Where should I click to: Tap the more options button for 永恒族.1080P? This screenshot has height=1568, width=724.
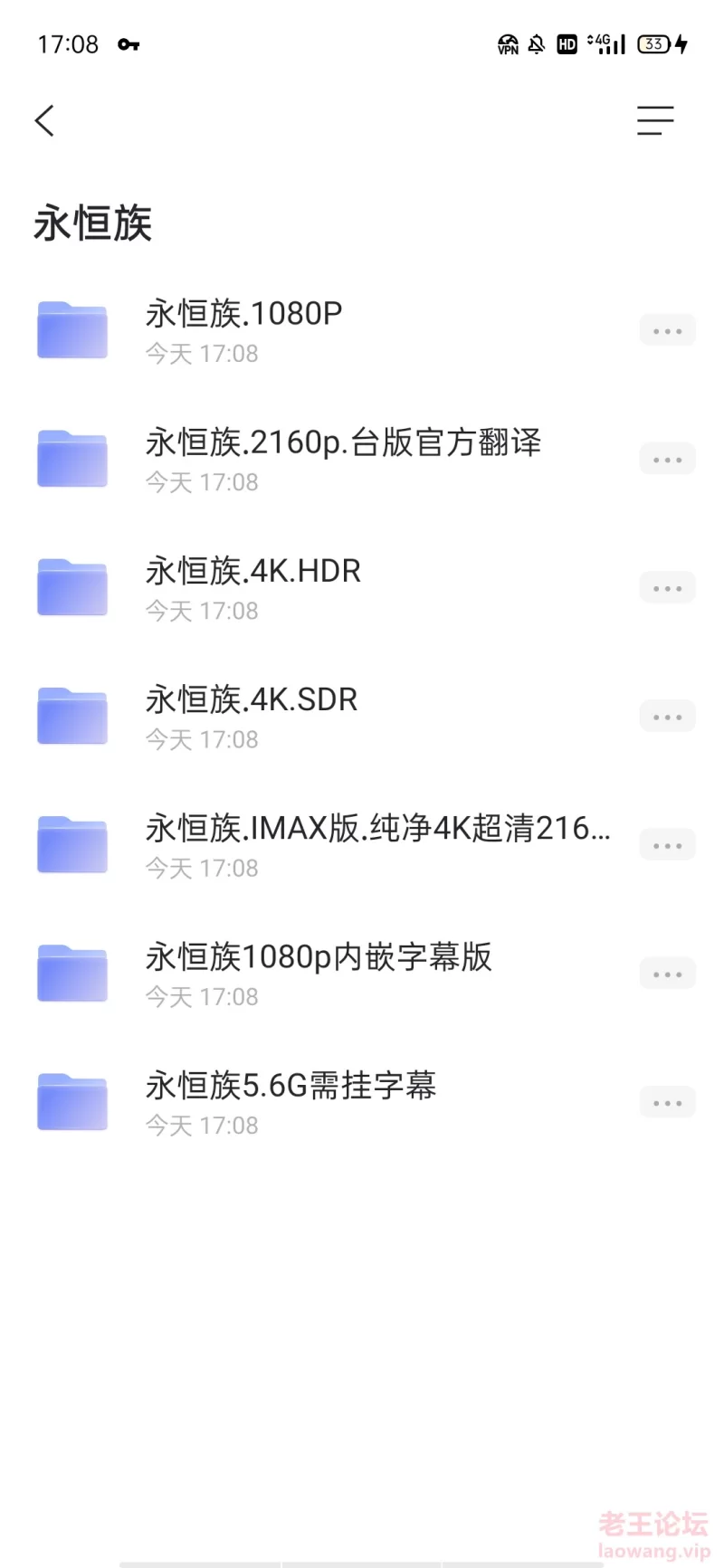[x=668, y=331]
